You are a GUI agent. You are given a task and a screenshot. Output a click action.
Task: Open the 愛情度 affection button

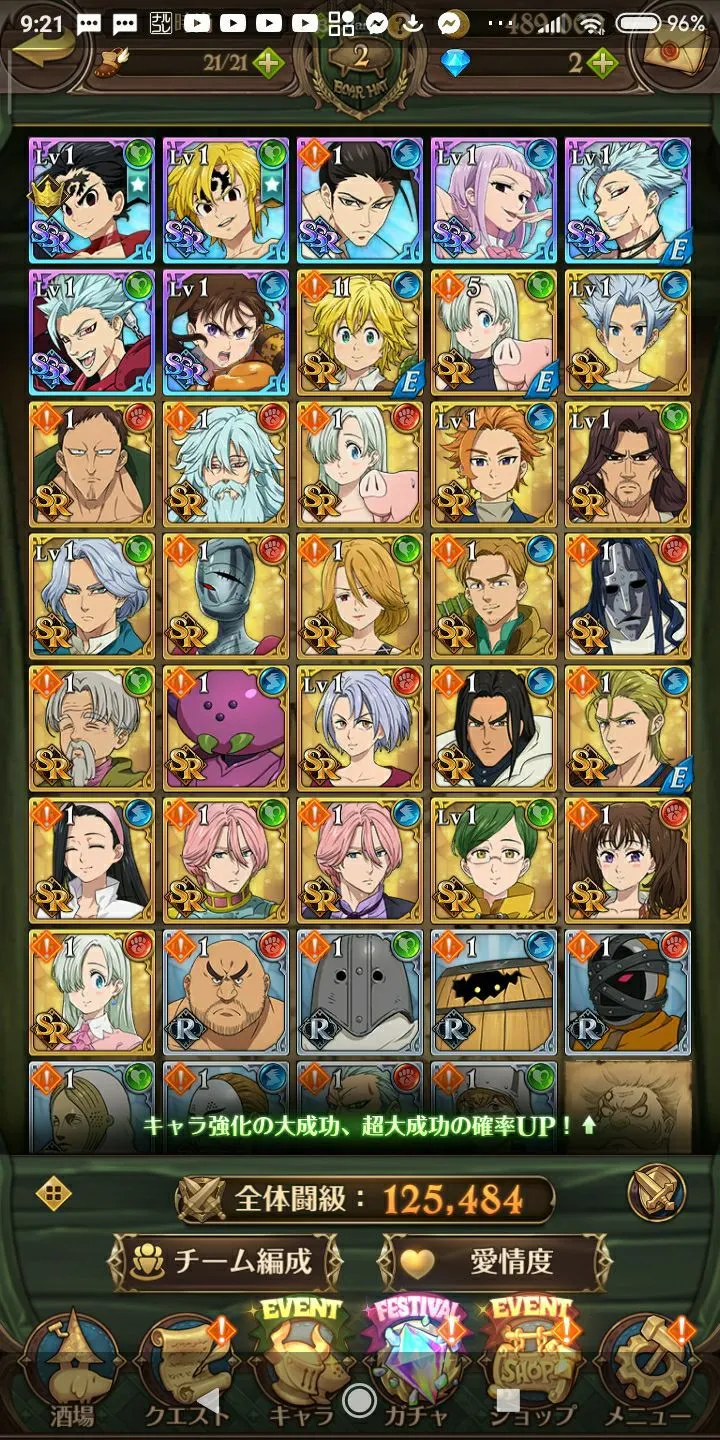(495, 1262)
